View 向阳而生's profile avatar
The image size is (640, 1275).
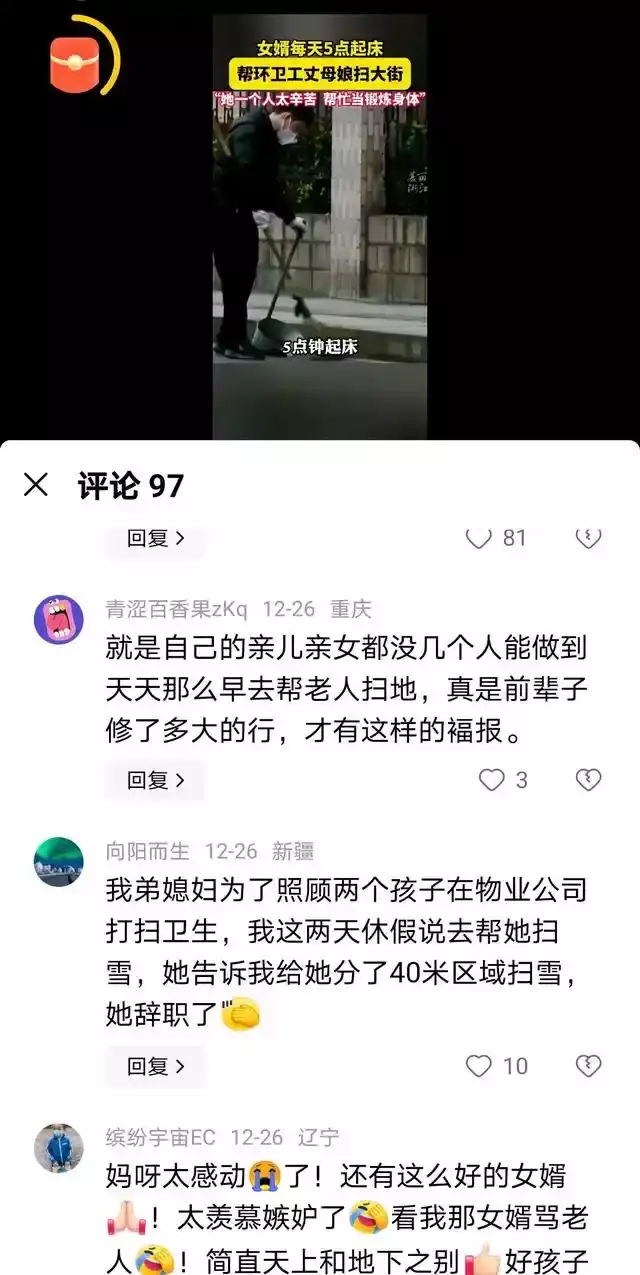59,861
